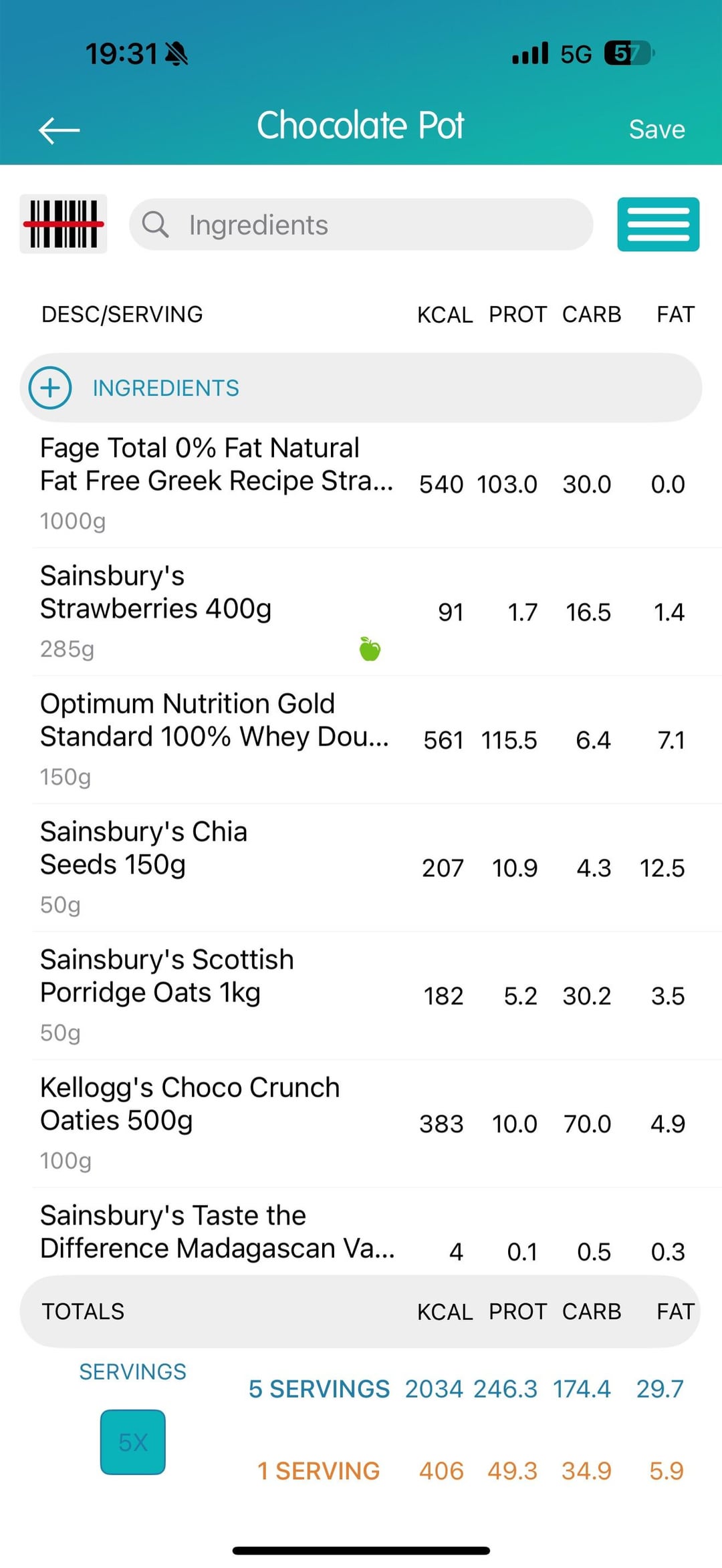Add an ingredient with the plus button
The width and height of the screenshot is (722, 1568).
pyautogui.click(x=50, y=388)
